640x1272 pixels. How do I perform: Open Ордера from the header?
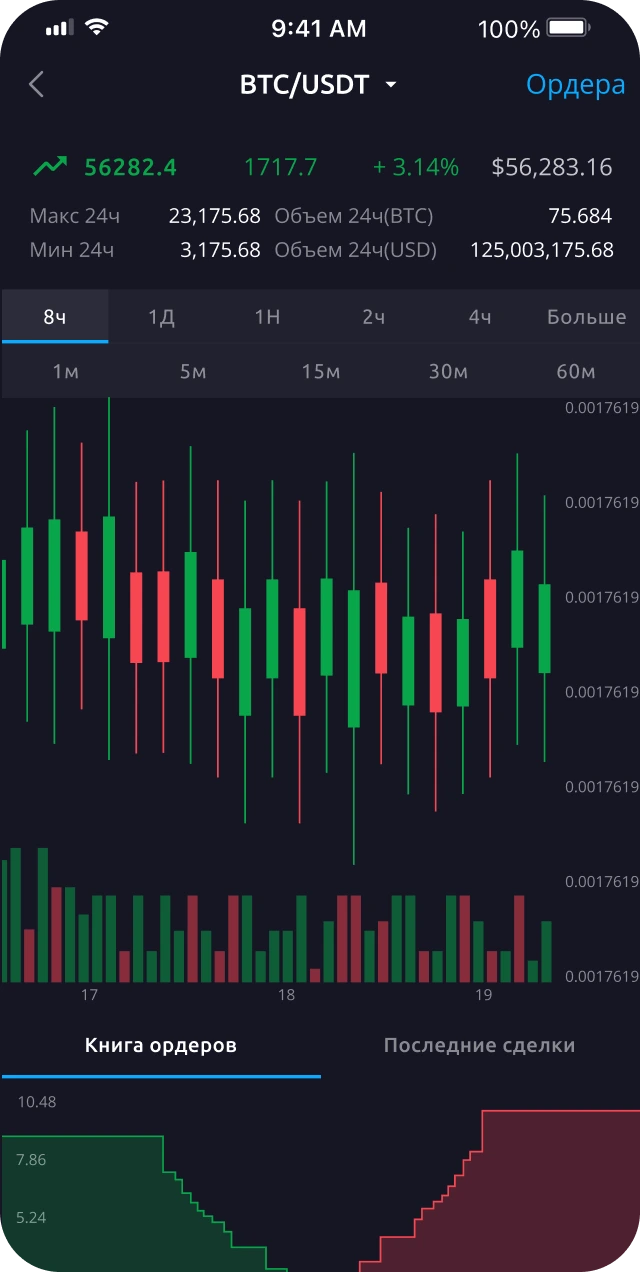pyautogui.click(x=576, y=85)
